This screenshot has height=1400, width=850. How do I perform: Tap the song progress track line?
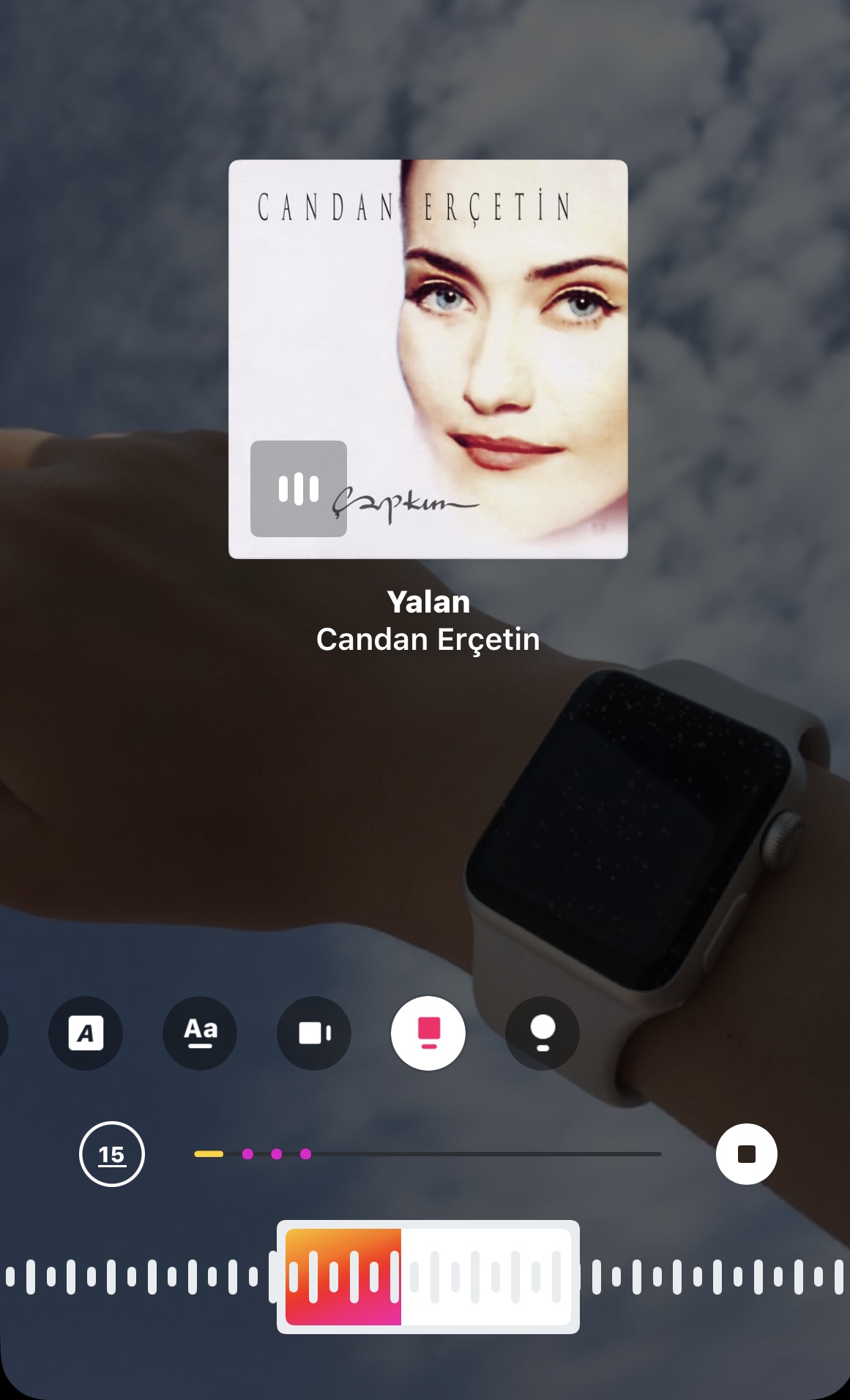428,1154
